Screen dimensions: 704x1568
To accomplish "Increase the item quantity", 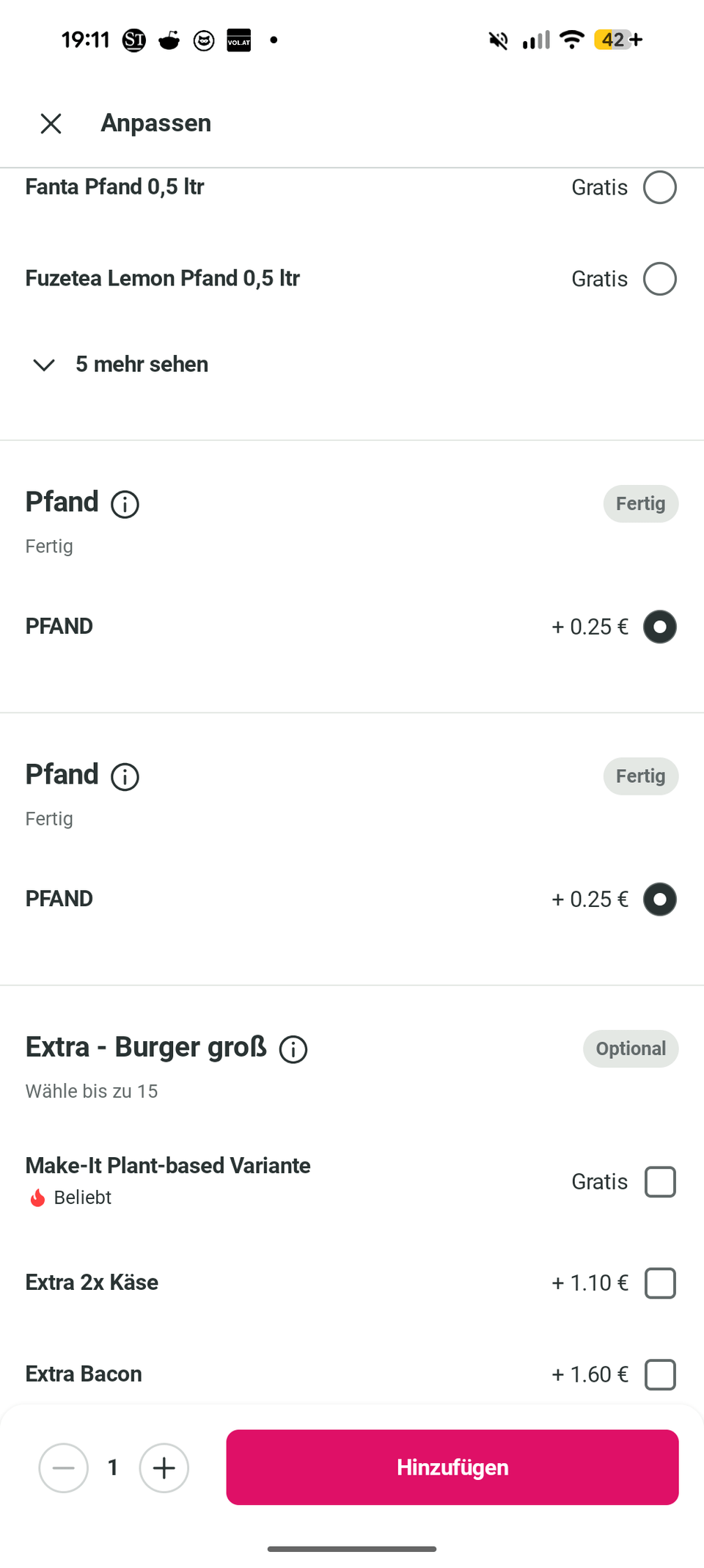I will pyautogui.click(x=164, y=1468).
